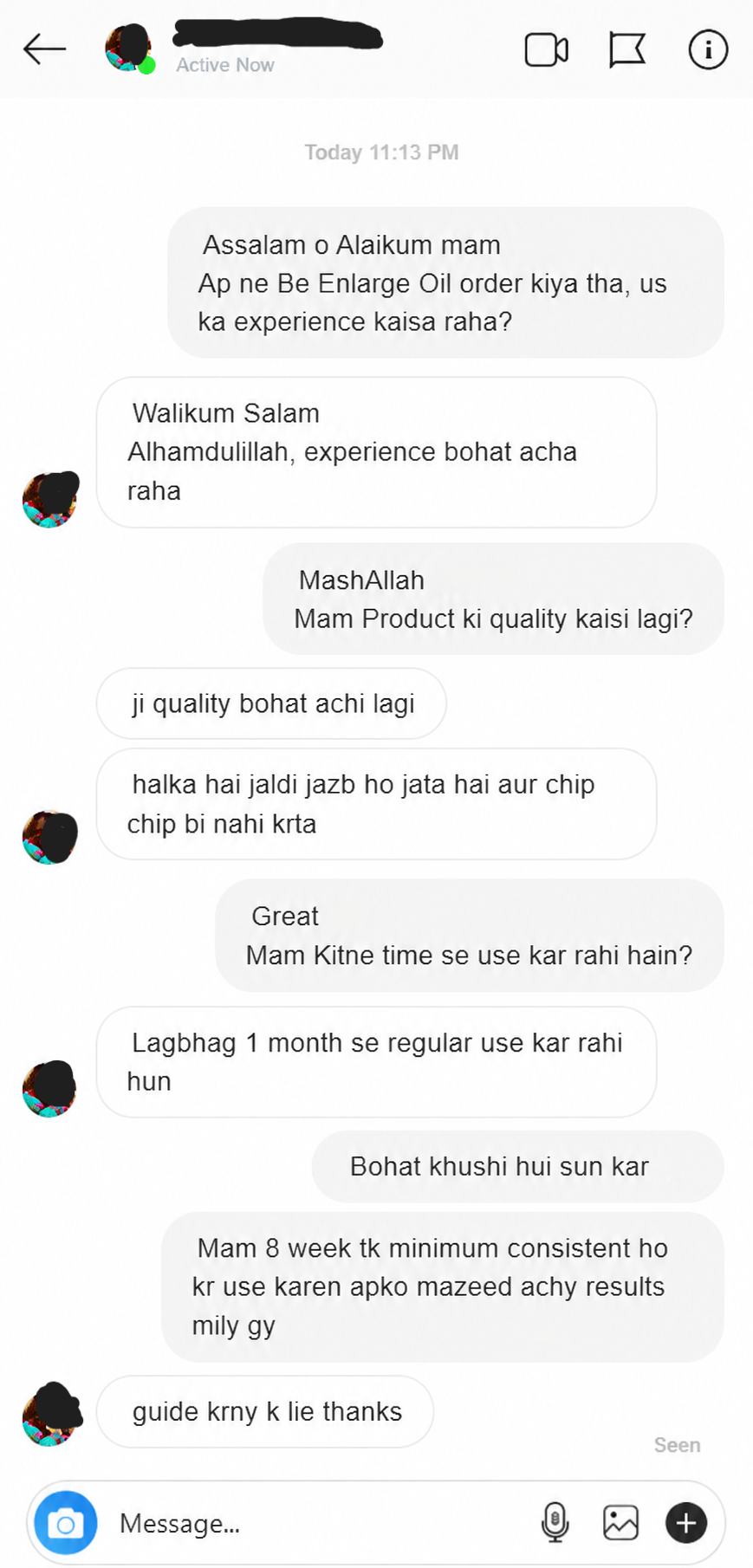Open contact's profile picture in header
753x1568 pixels.
(x=129, y=49)
